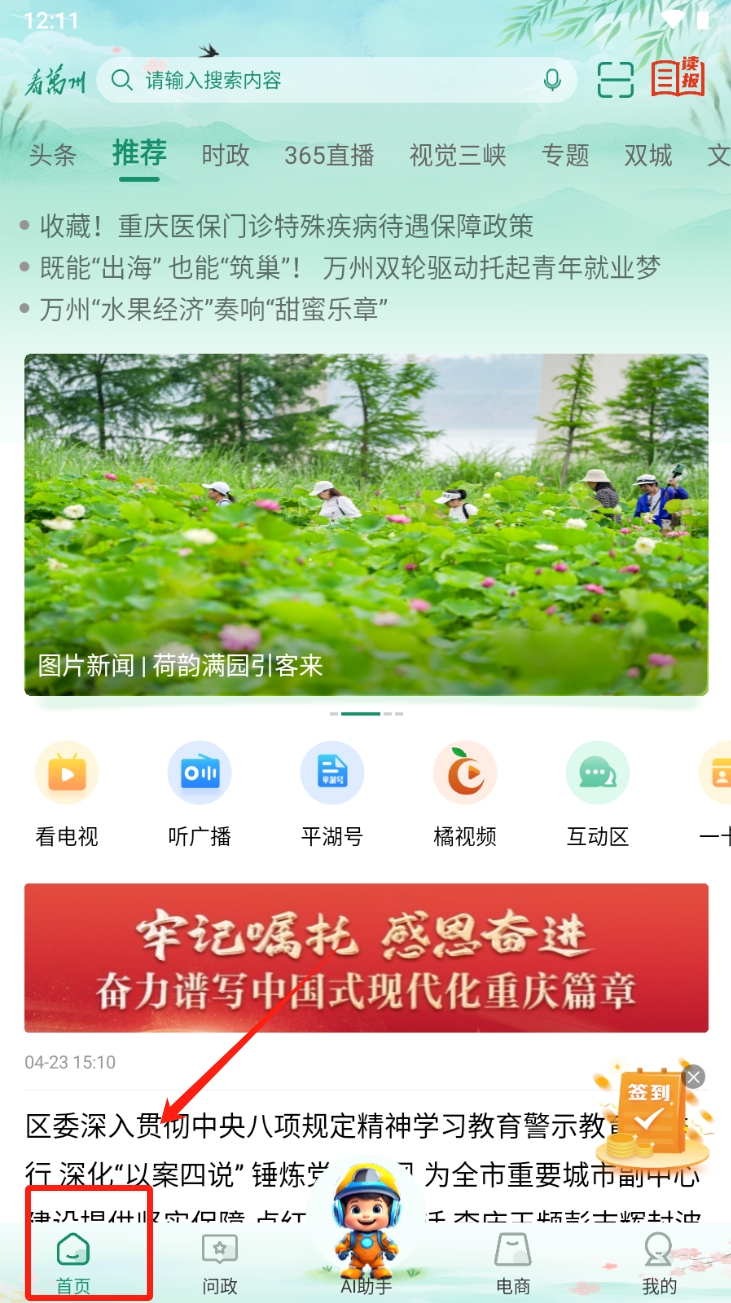Switch to the 时政 tab

225,155
